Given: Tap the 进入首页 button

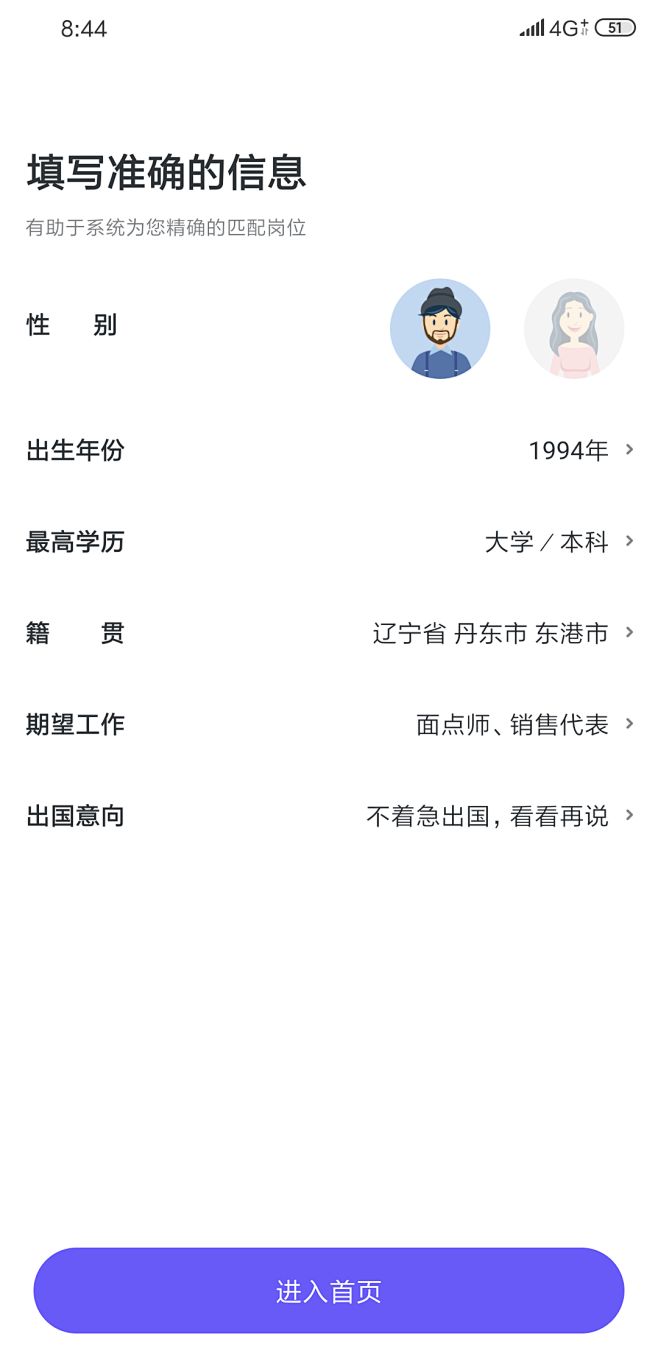Looking at the screenshot, I should (329, 1290).
